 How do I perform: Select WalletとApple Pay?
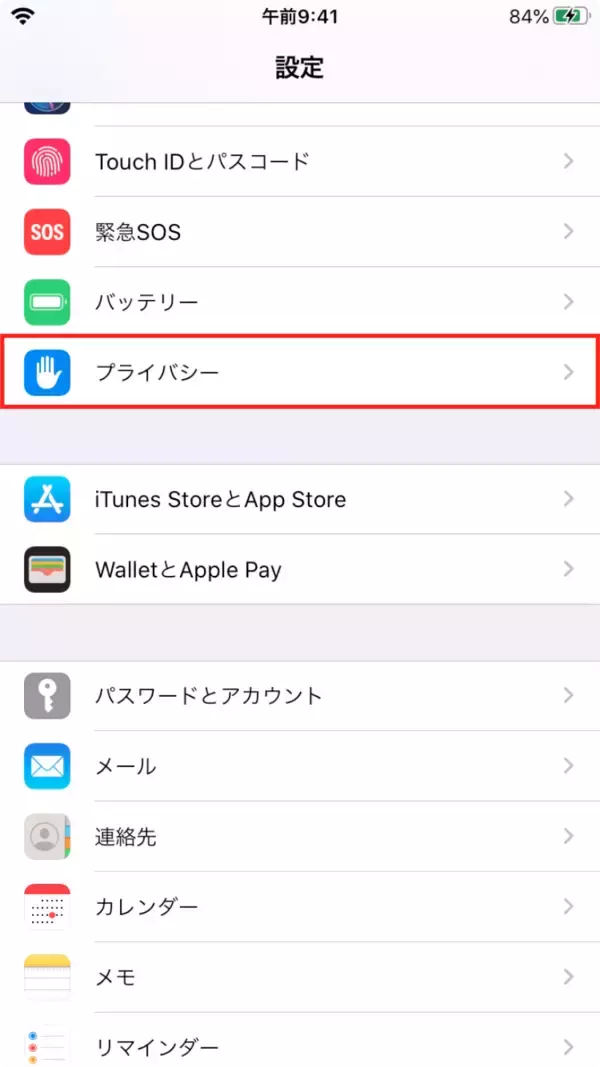tap(300, 569)
